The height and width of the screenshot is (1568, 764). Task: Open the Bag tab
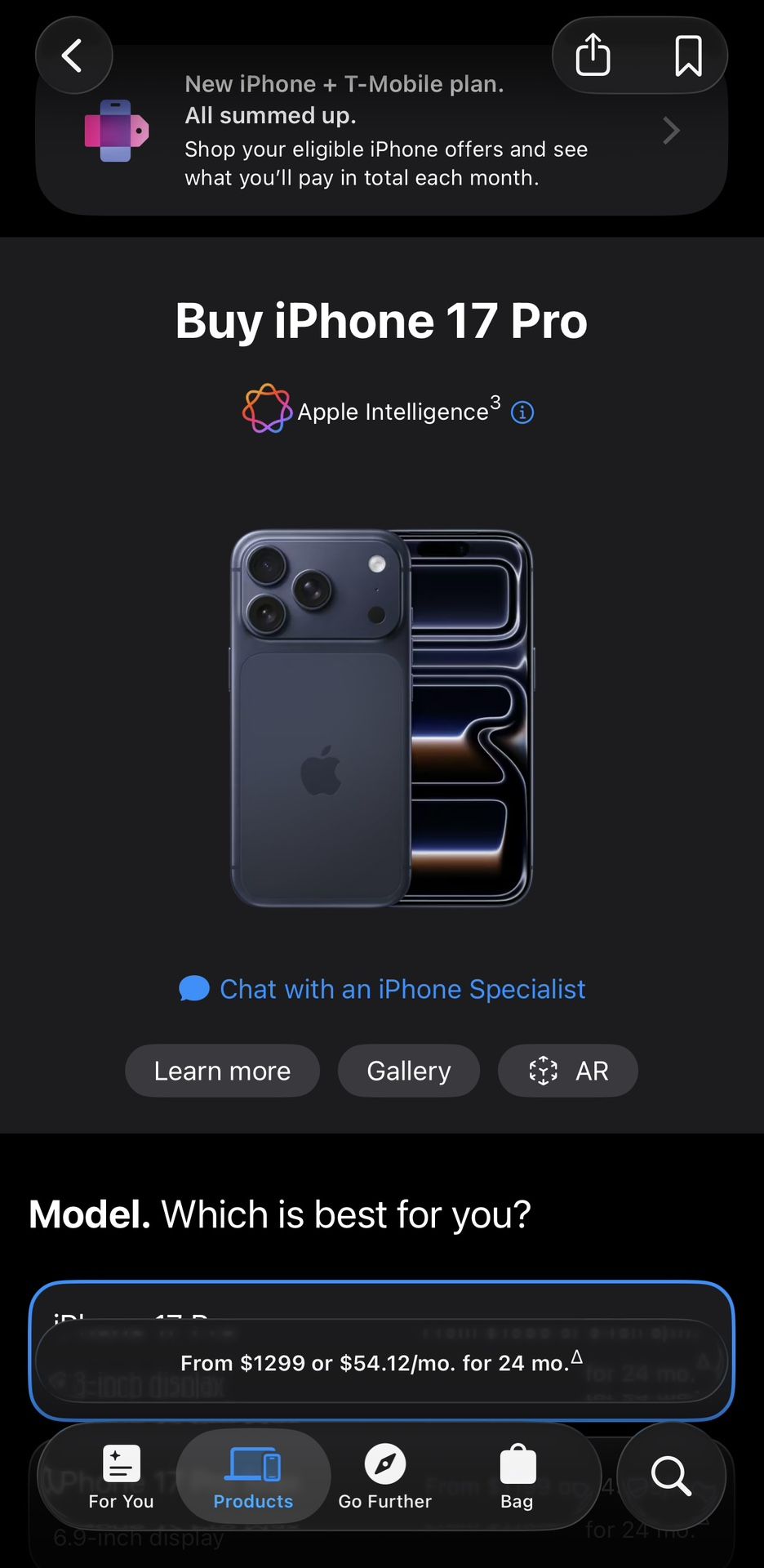point(517,1477)
